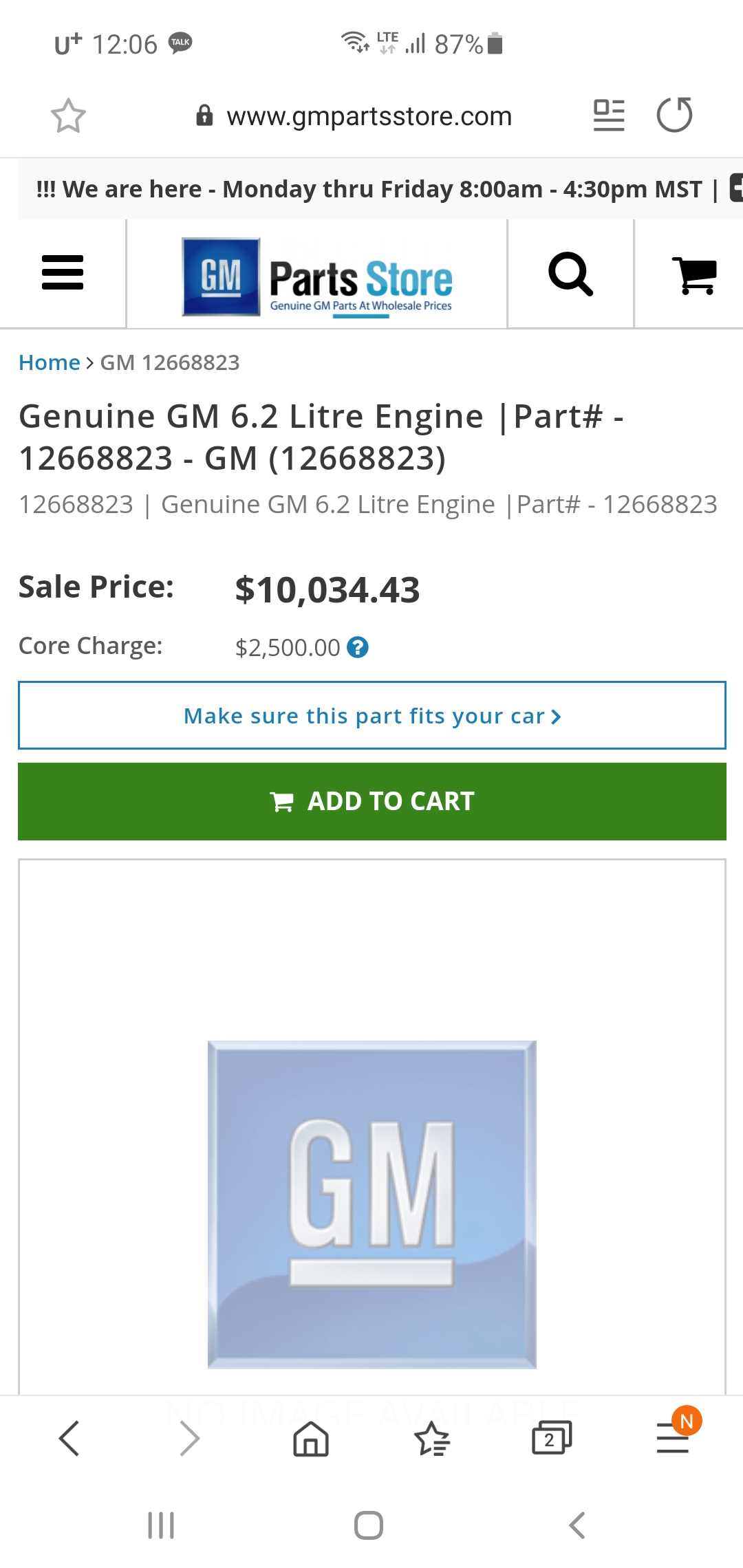Screen dimensions: 743x1568
Task: Open recent apps from navigation bar
Action: [161, 1525]
